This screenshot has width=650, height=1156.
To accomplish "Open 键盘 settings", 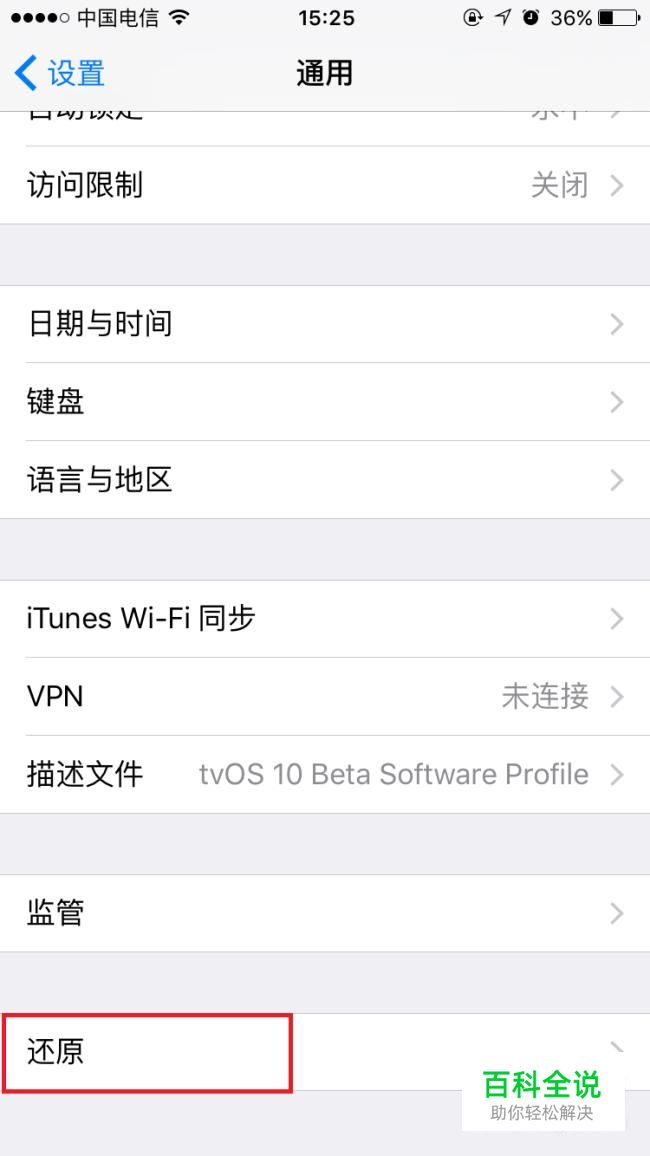I will coord(325,402).
